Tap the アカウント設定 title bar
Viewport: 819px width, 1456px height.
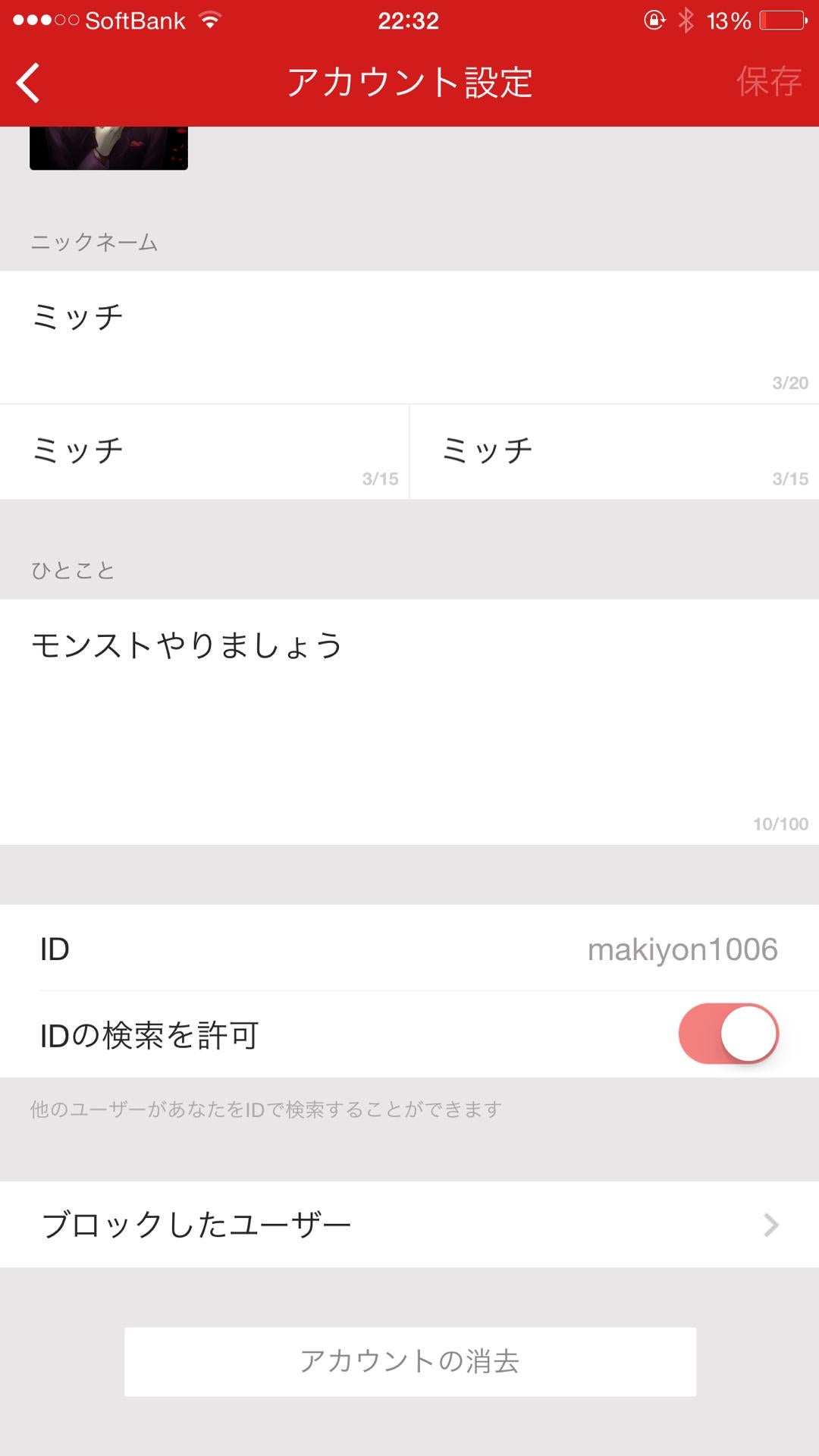[409, 82]
